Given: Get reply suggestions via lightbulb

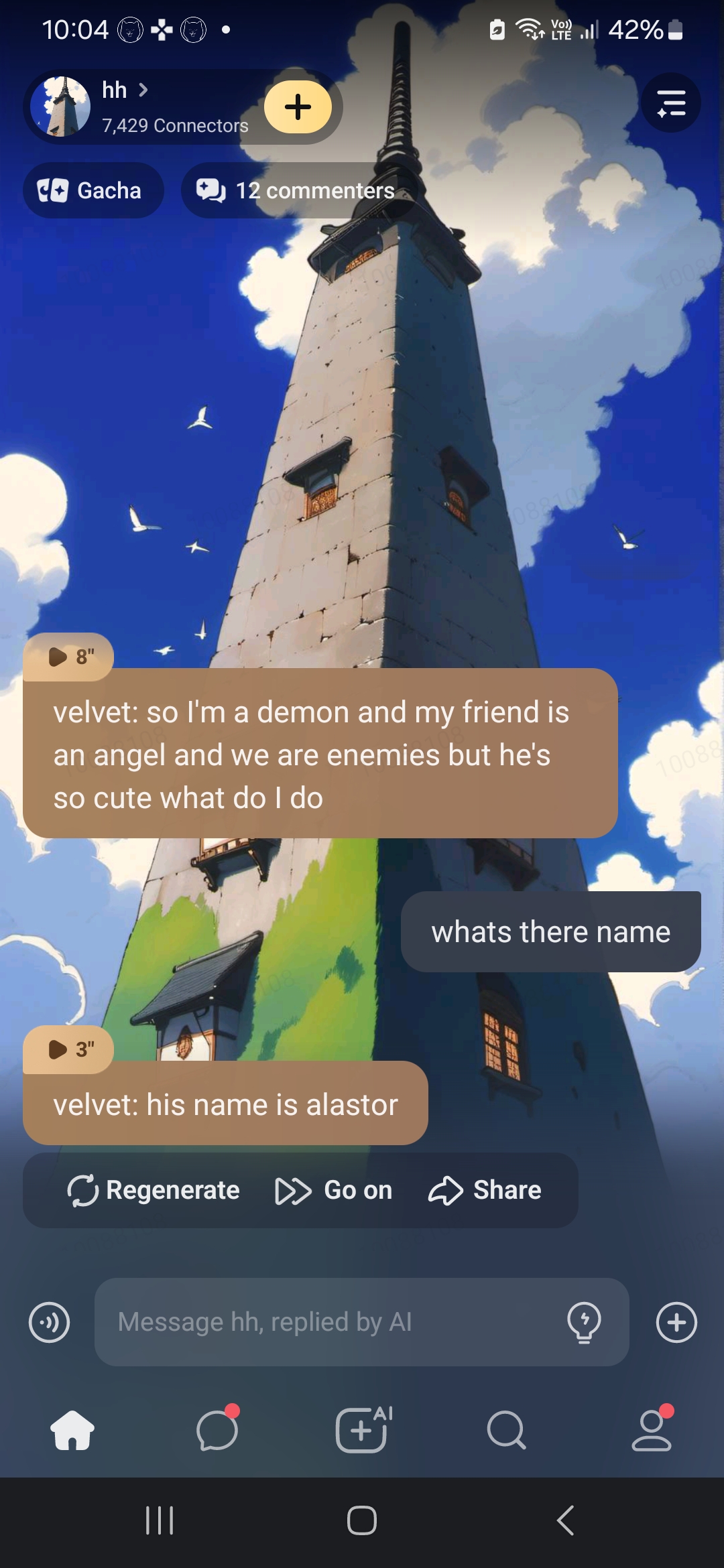Looking at the screenshot, I should click(584, 1323).
